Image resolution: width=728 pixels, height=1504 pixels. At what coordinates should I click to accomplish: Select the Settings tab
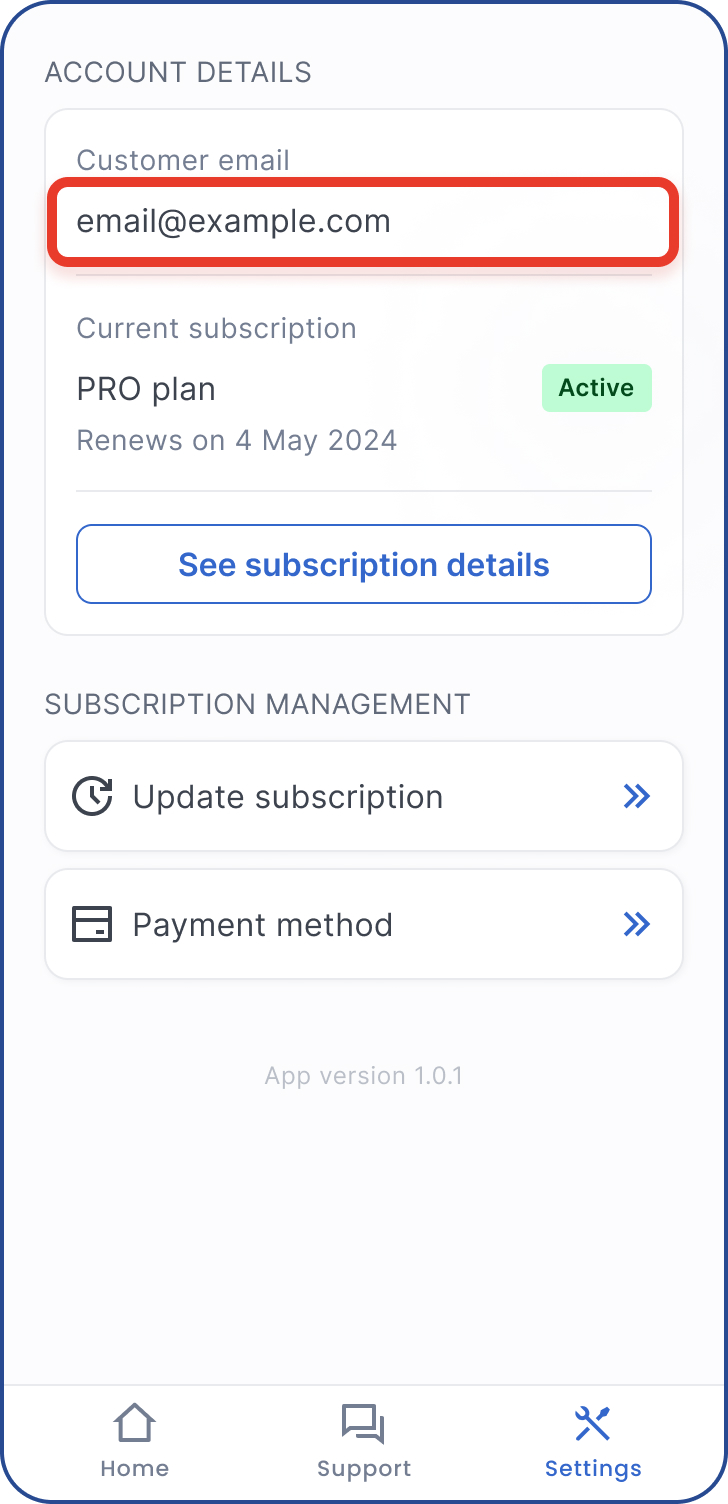(x=593, y=1442)
